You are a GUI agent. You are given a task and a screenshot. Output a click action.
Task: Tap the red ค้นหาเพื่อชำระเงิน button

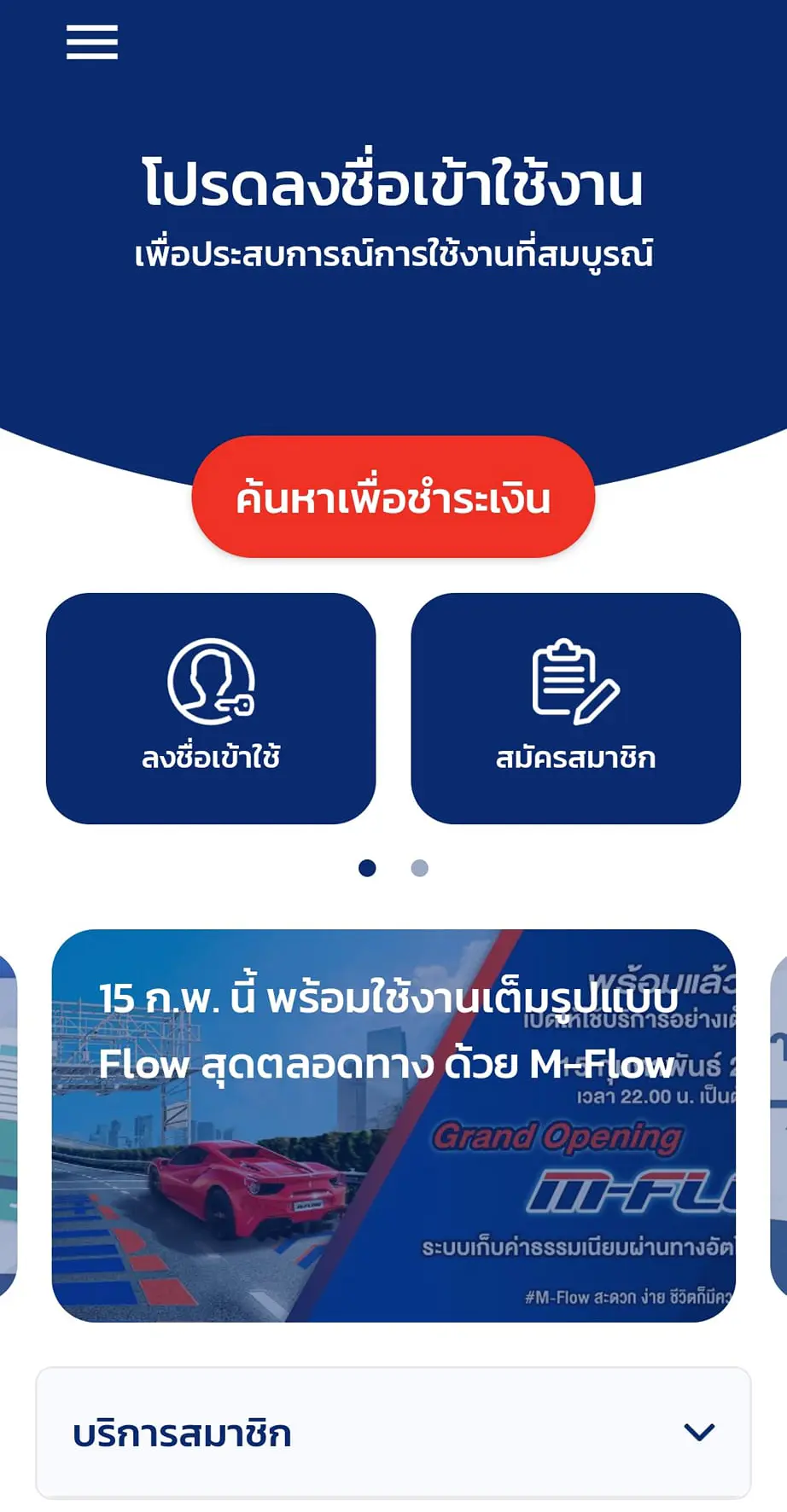(x=393, y=497)
